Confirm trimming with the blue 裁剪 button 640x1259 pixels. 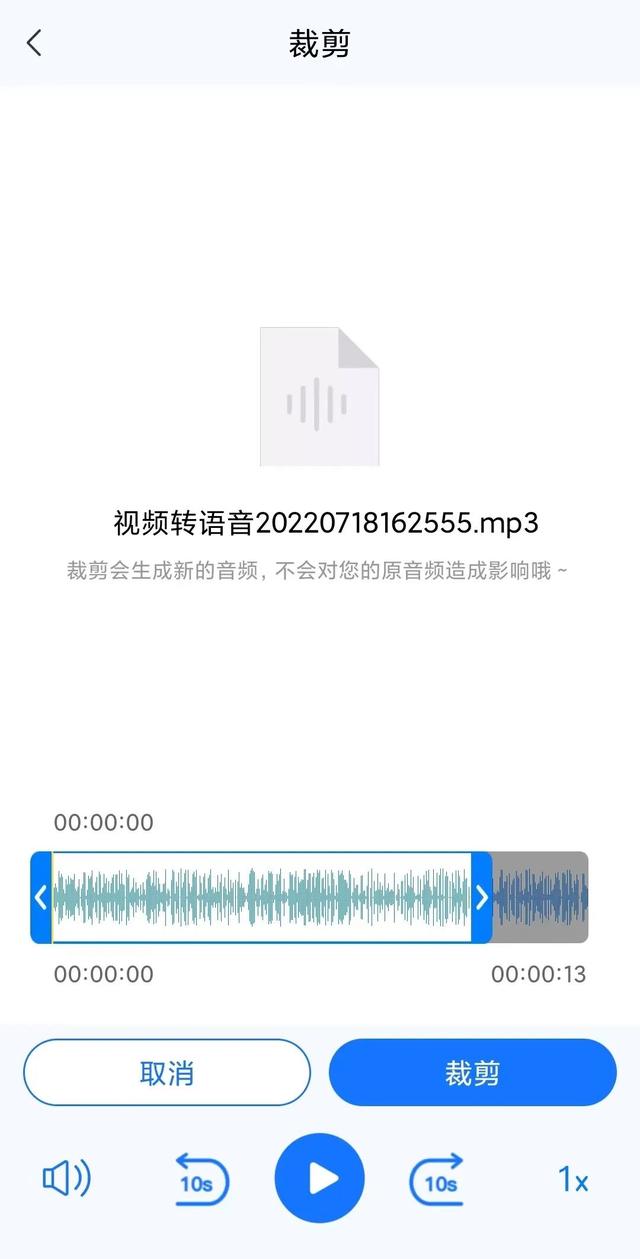pyautogui.click(x=472, y=1073)
